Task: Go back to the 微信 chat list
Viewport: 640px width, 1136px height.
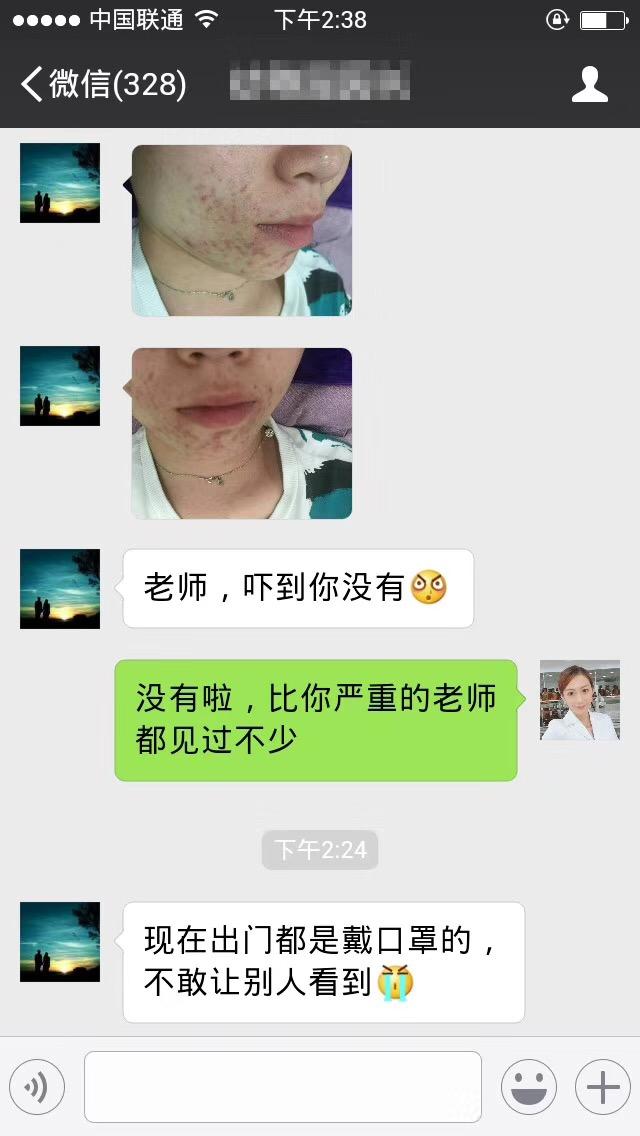Action: pos(100,84)
